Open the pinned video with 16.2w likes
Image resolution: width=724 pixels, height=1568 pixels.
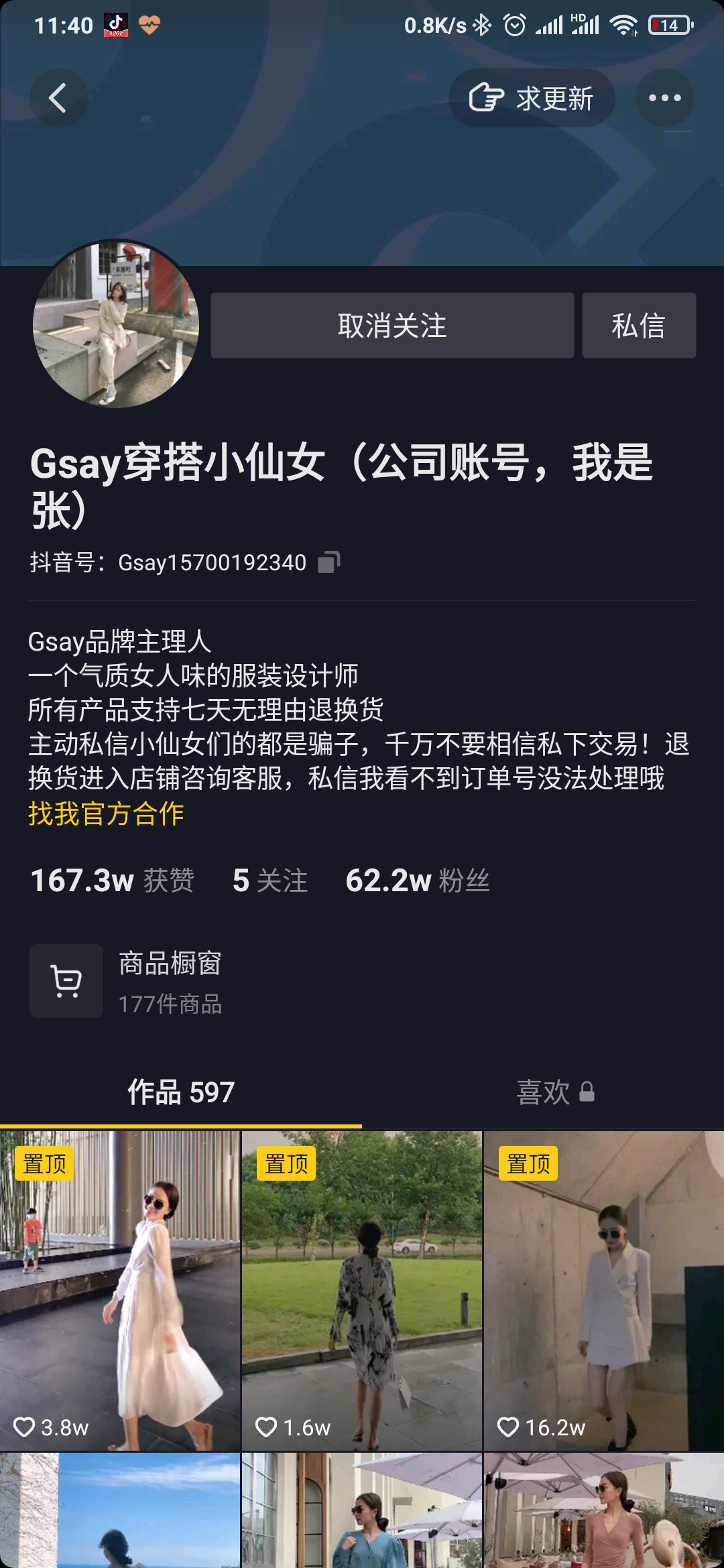tap(603, 1290)
